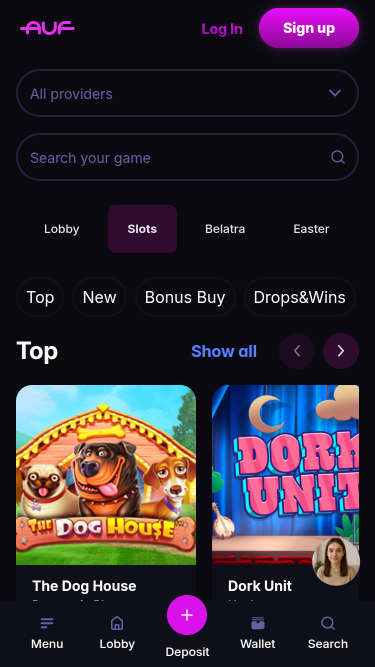Open the Log In link
The height and width of the screenshot is (667, 375).
pyautogui.click(x=222, y=29)
